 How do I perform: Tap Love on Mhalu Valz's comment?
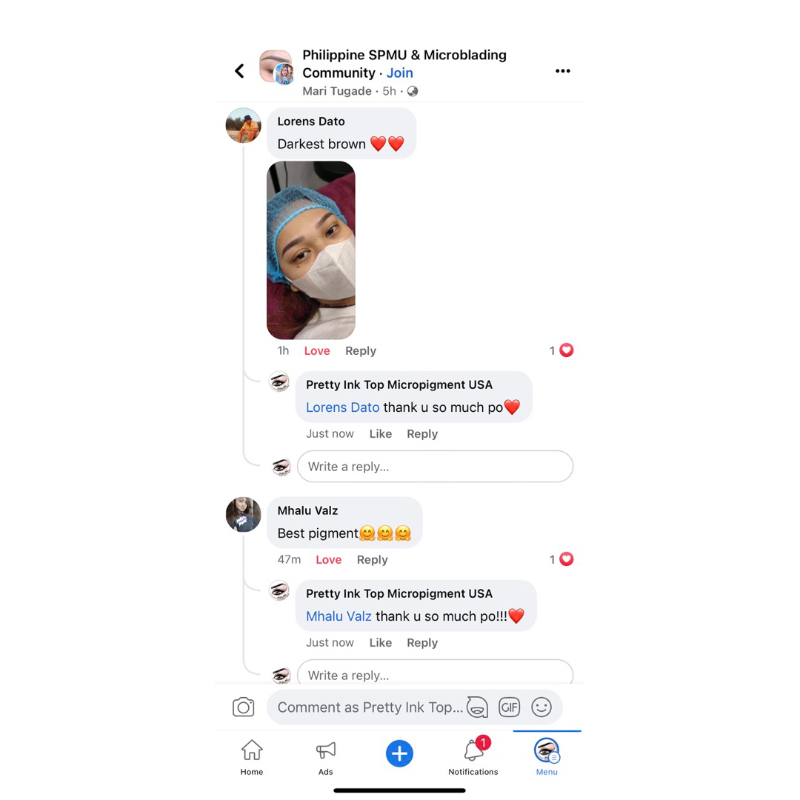[x=329, y=560]
